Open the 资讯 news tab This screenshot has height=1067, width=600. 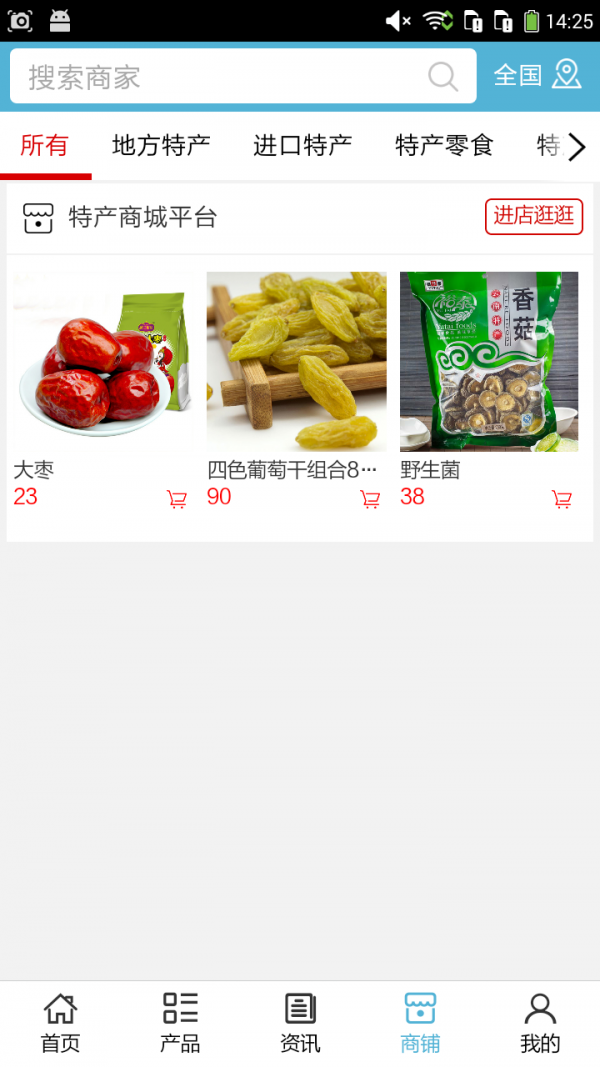pyautogui.click(x=300, y=1023)
